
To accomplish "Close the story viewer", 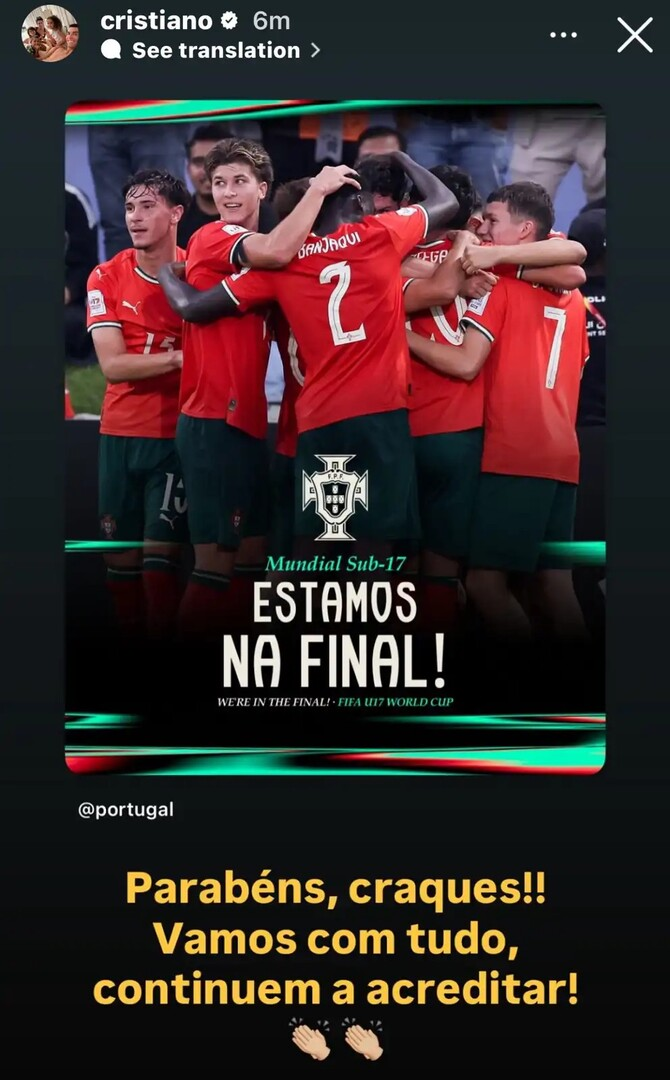I will (634, 35).
